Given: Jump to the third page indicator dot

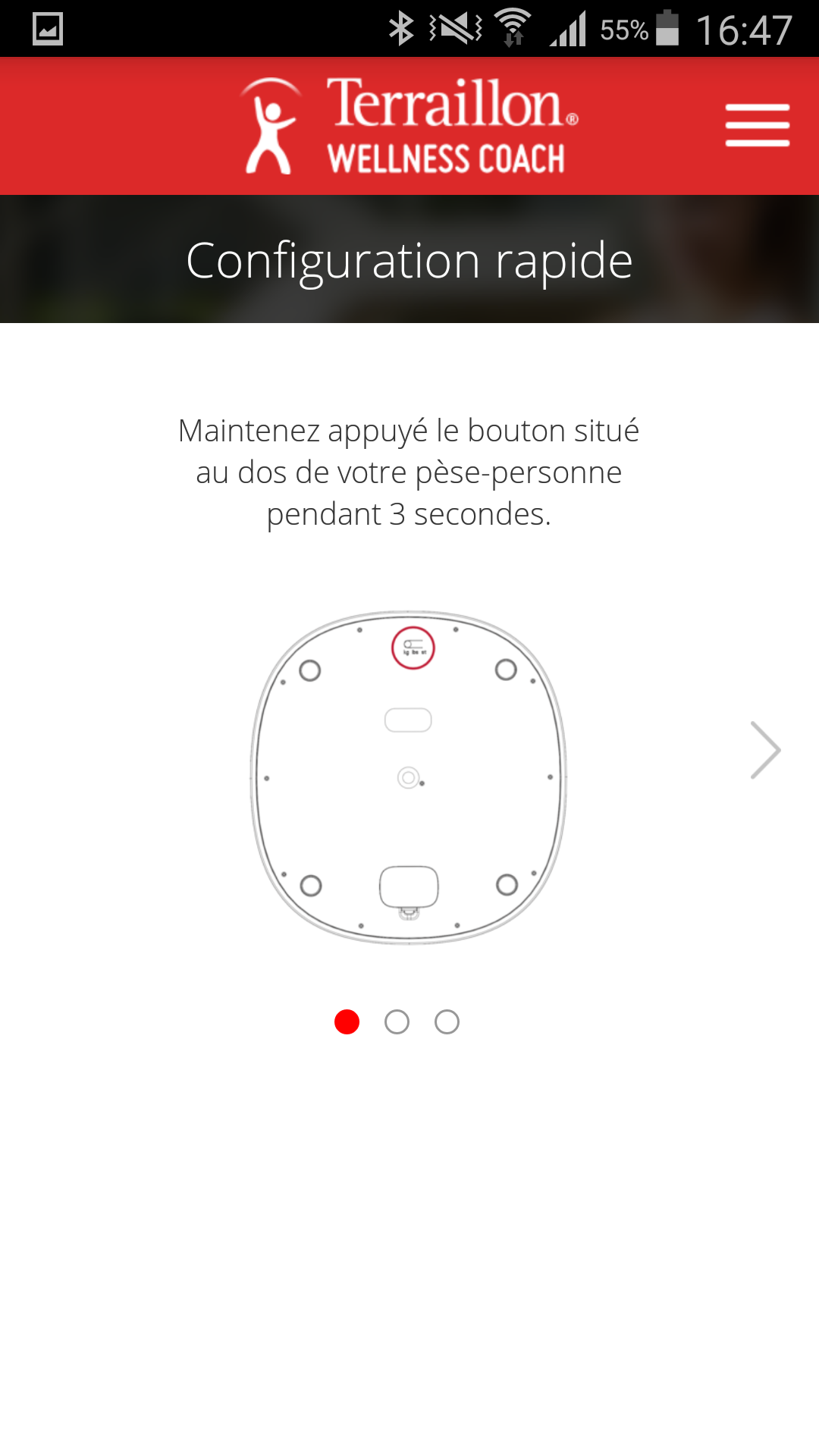Looking at the screenshot, I should click(447, 1022).
